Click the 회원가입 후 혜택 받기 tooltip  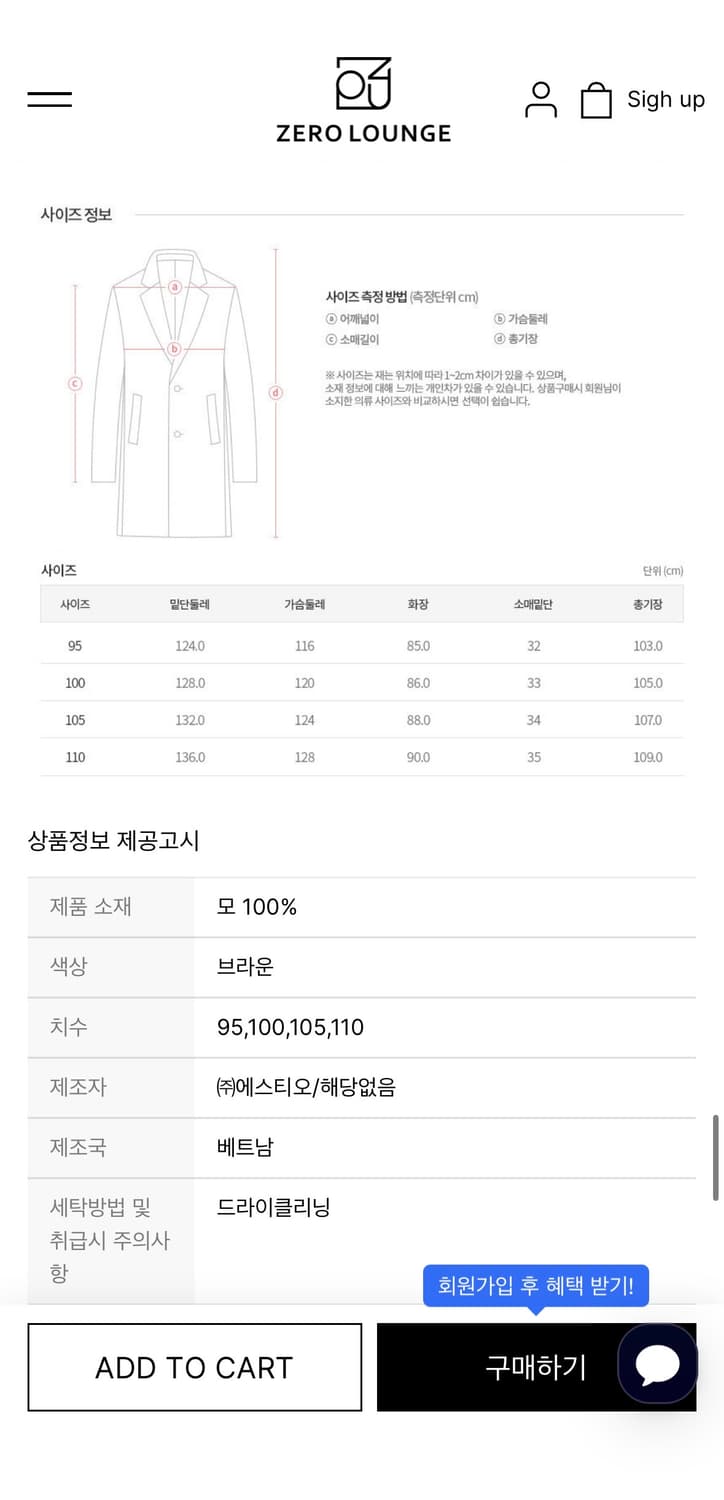click(x=537, y=1286)
